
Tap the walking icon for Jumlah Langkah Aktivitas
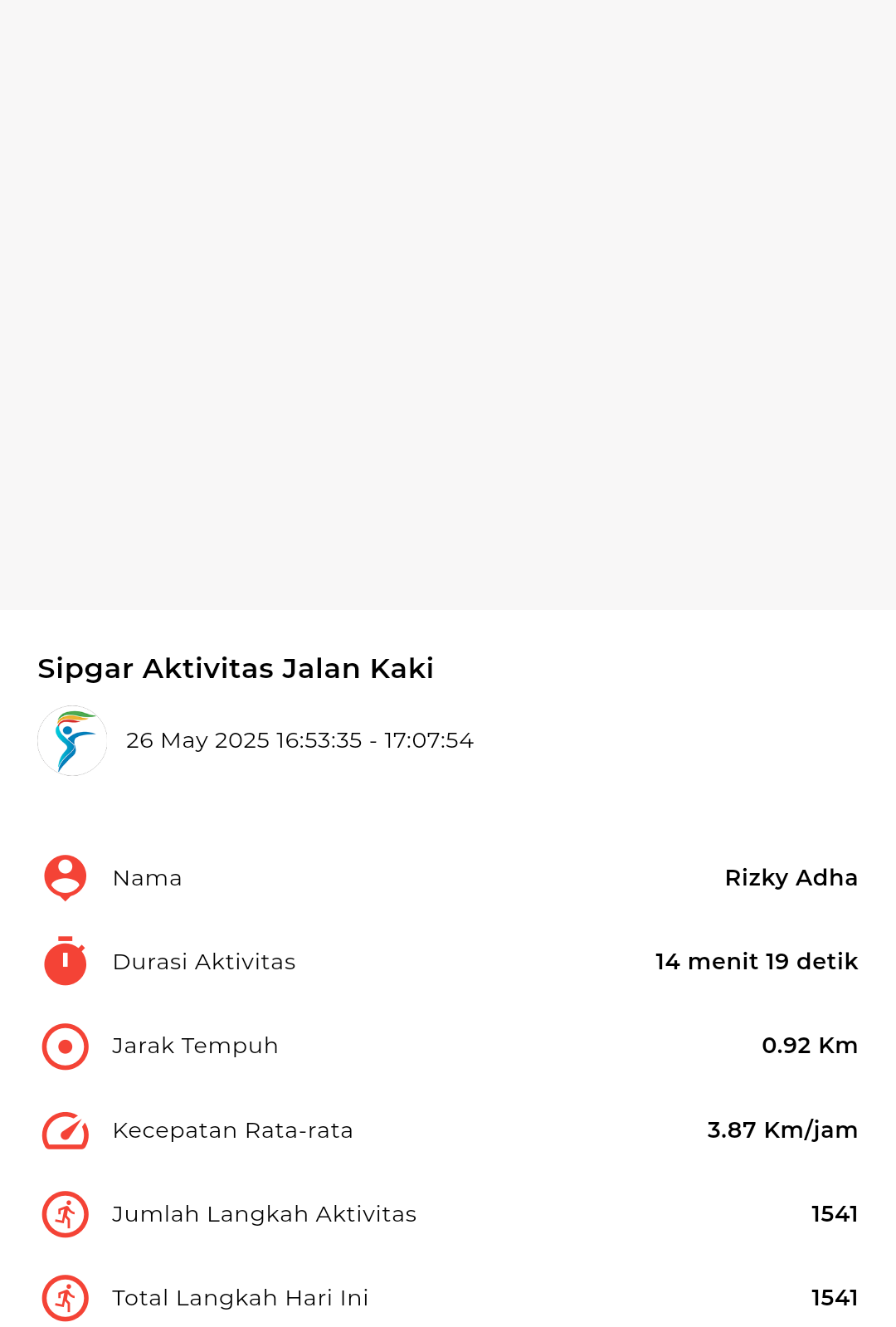[x=64, y=1214]
